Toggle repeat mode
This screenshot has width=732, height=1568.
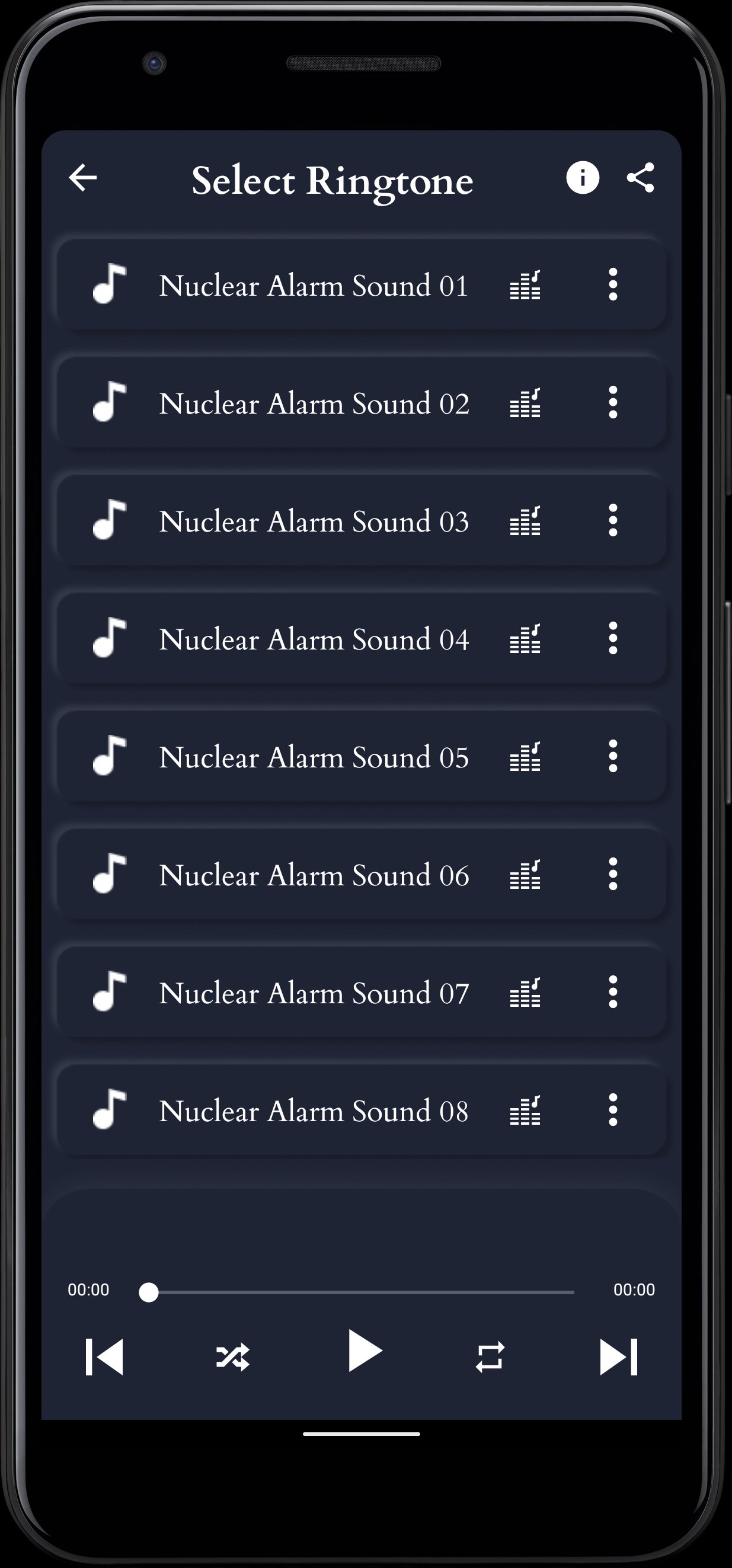tap(490, 1356)
